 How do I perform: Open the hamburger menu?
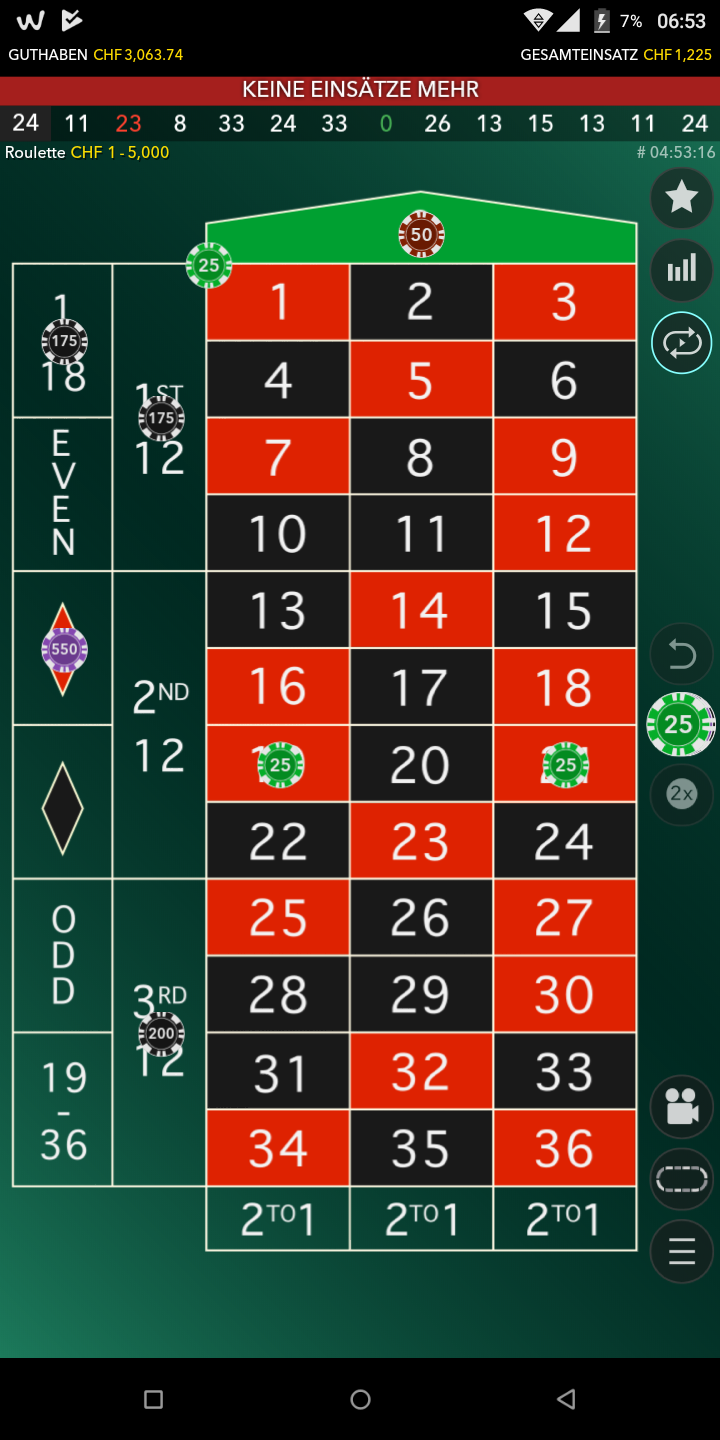click(x=681, y=1252)
